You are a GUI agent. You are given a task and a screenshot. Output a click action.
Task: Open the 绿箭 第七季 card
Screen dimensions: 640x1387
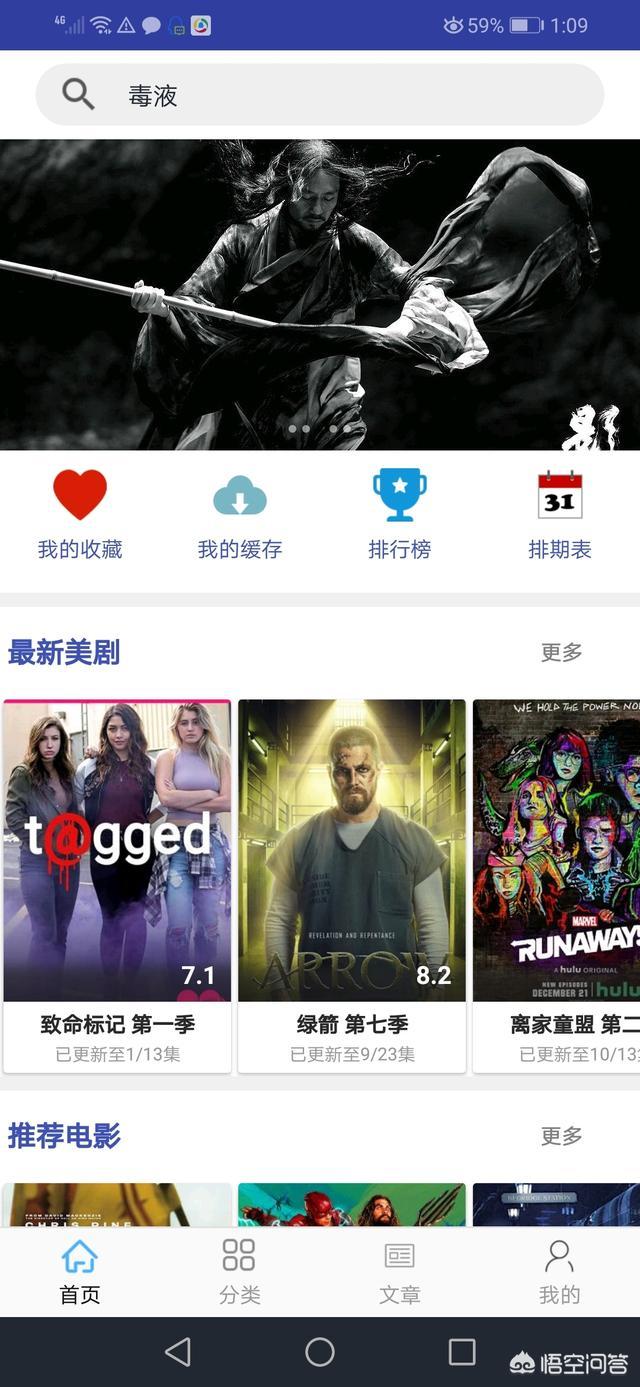pos(352,885)
